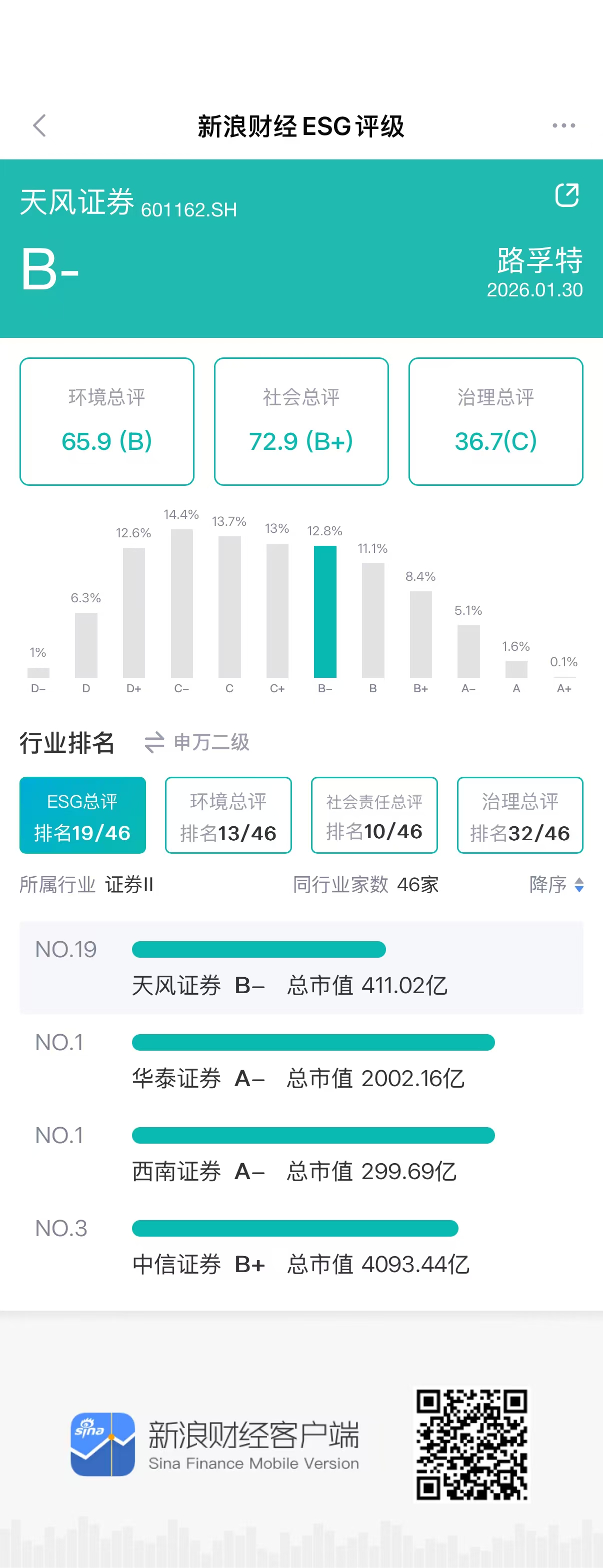Open the 中信证券 ranking row
This screenshot has width=603, height=1568.
(301, 1247)
